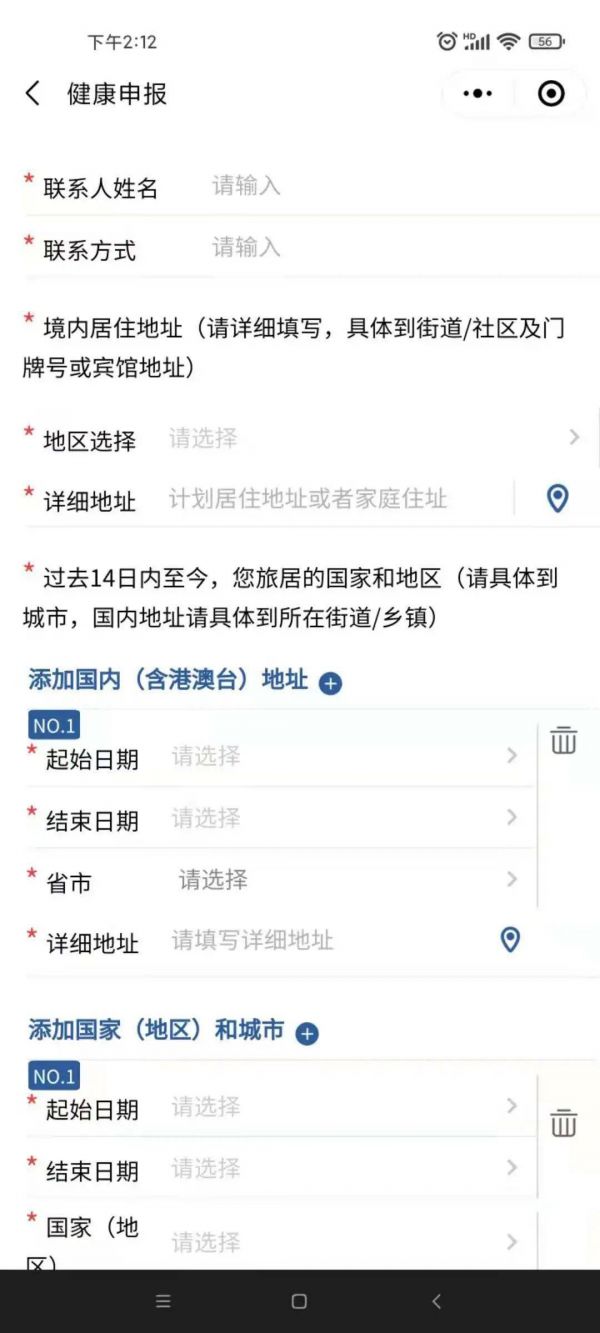Screen dimensions: 600x1333
Task: Delete the domestic address NO.1 entry
Action: 564,740
